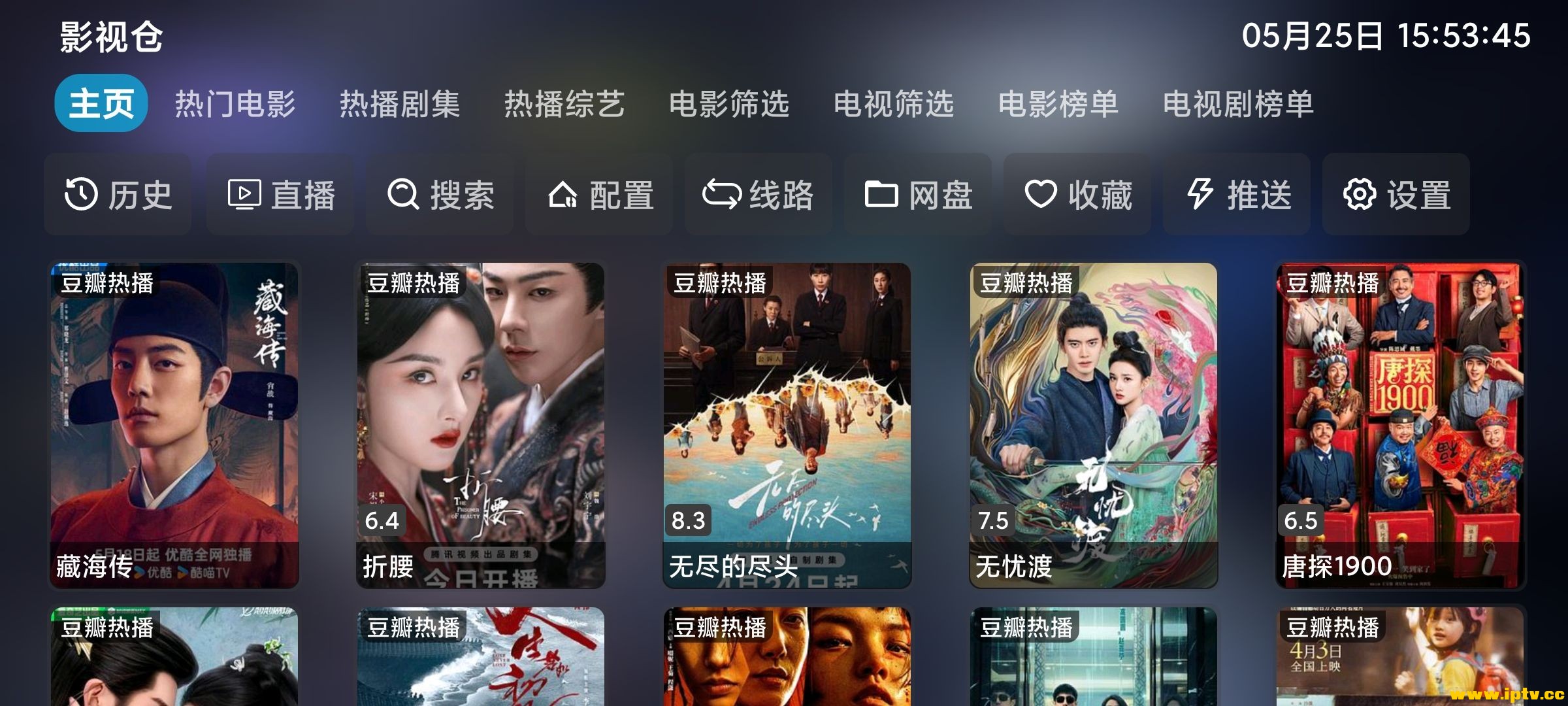Select the 热播综艺 tab
Screen dimensions: 1568x706
(x=564, y=103)
